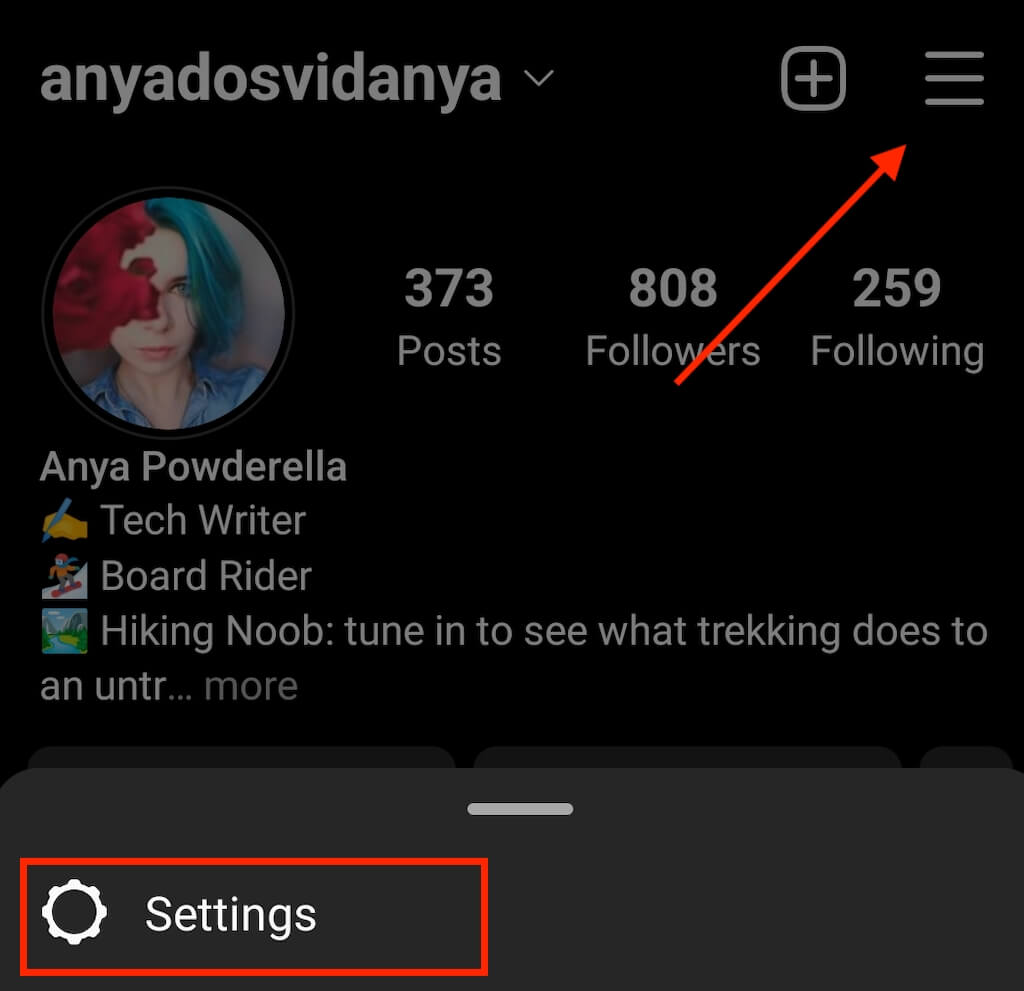This screenshot has height=991, width=1024.
Task: Open the 808 Followers list
Action: [672, 316]
